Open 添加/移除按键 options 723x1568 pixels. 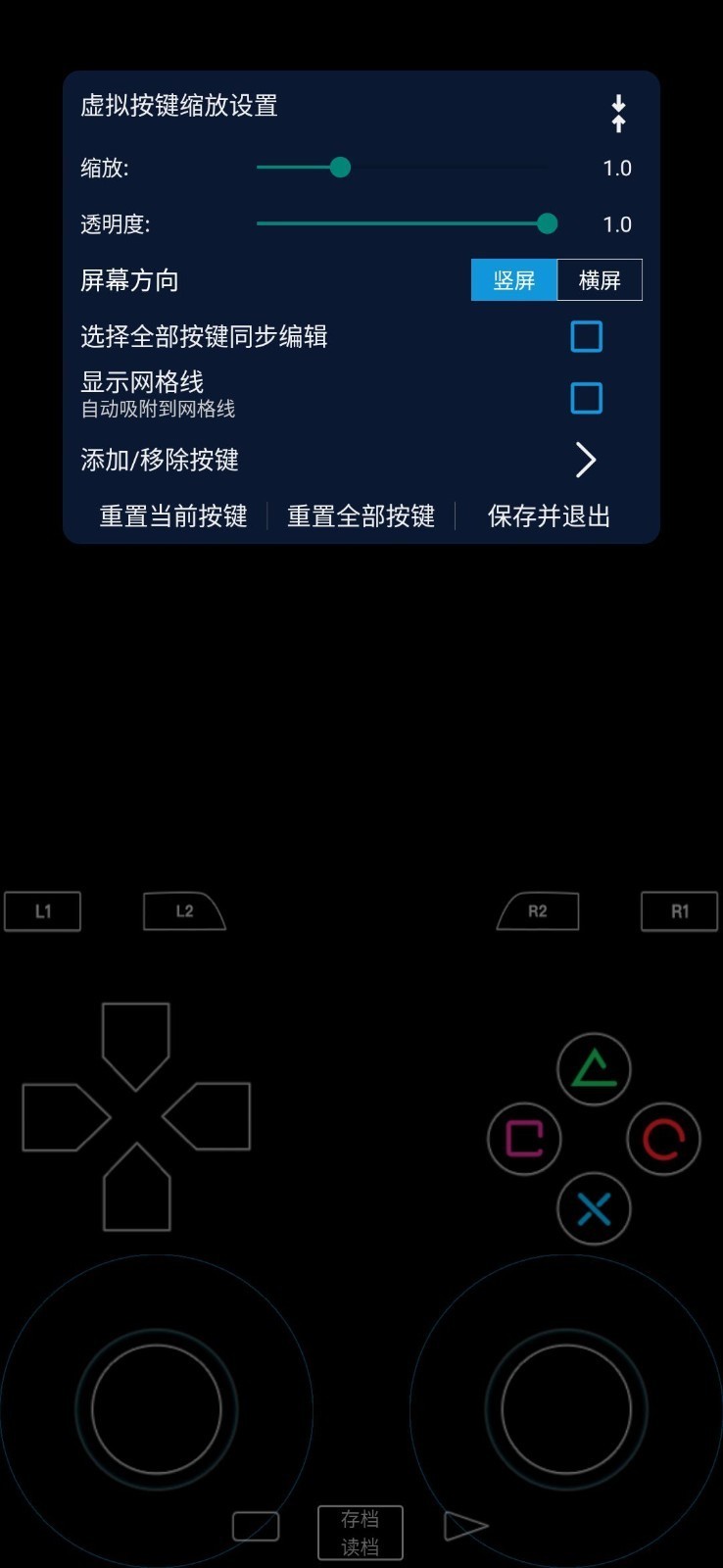(x=585, y=460)
